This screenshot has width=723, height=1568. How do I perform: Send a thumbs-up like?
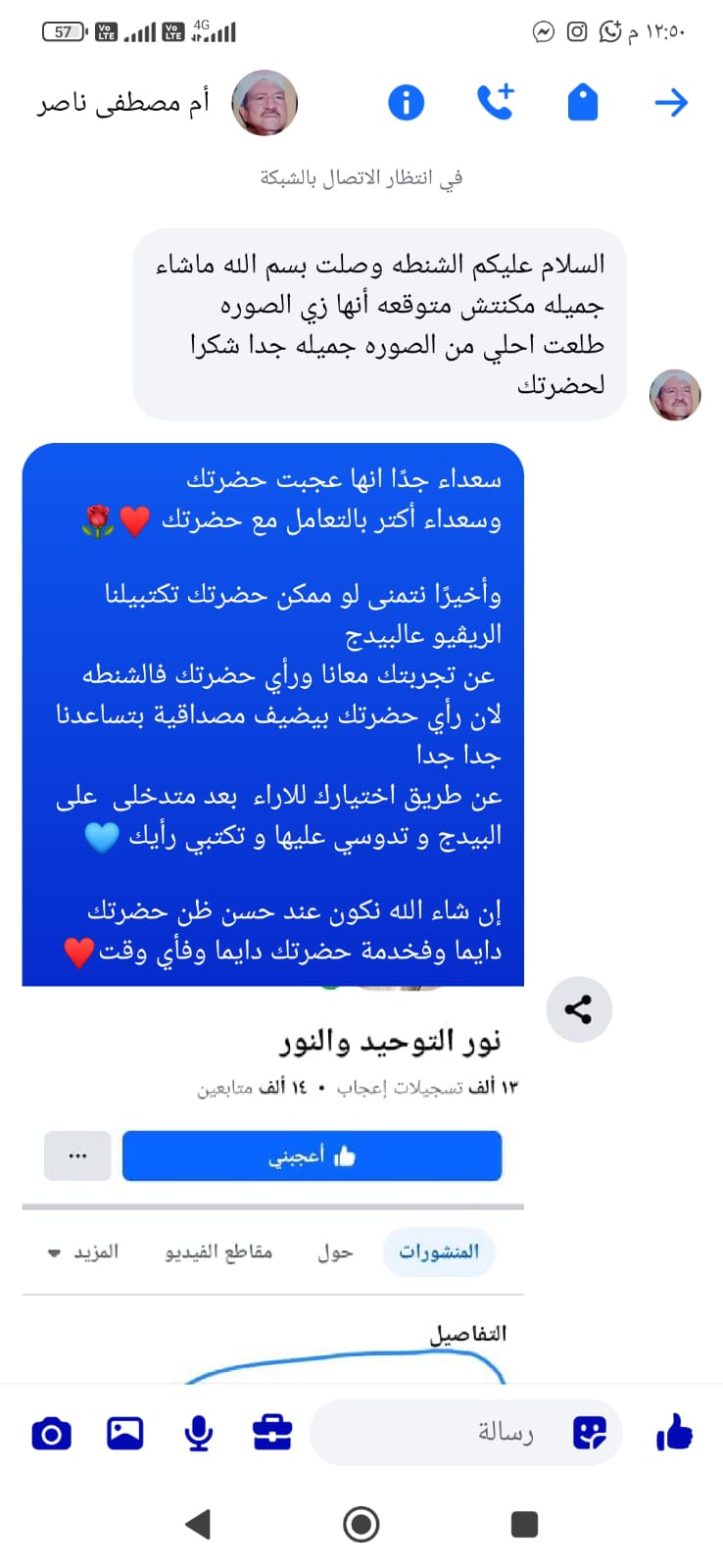[x=674, y=1433]
